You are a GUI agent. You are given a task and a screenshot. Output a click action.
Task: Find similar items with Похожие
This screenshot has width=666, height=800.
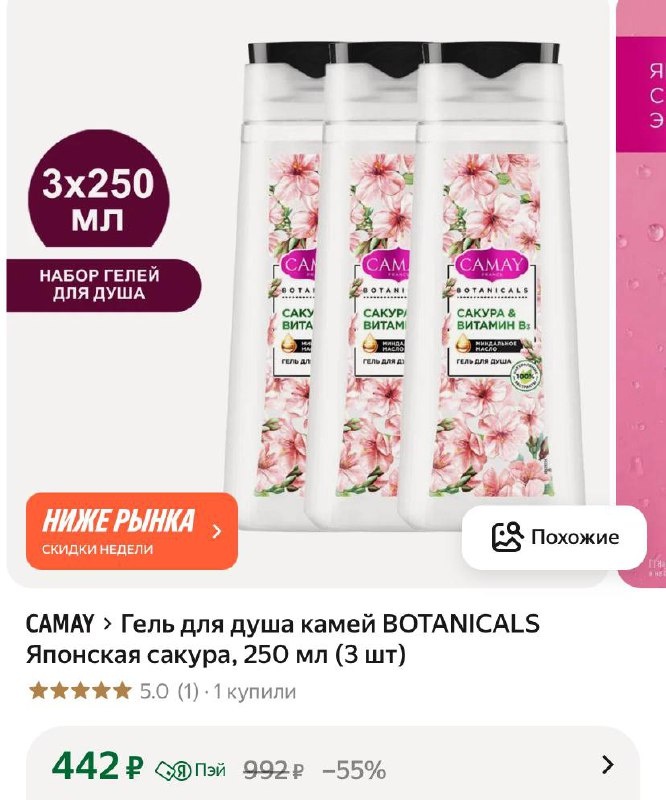tap(554, 537)
